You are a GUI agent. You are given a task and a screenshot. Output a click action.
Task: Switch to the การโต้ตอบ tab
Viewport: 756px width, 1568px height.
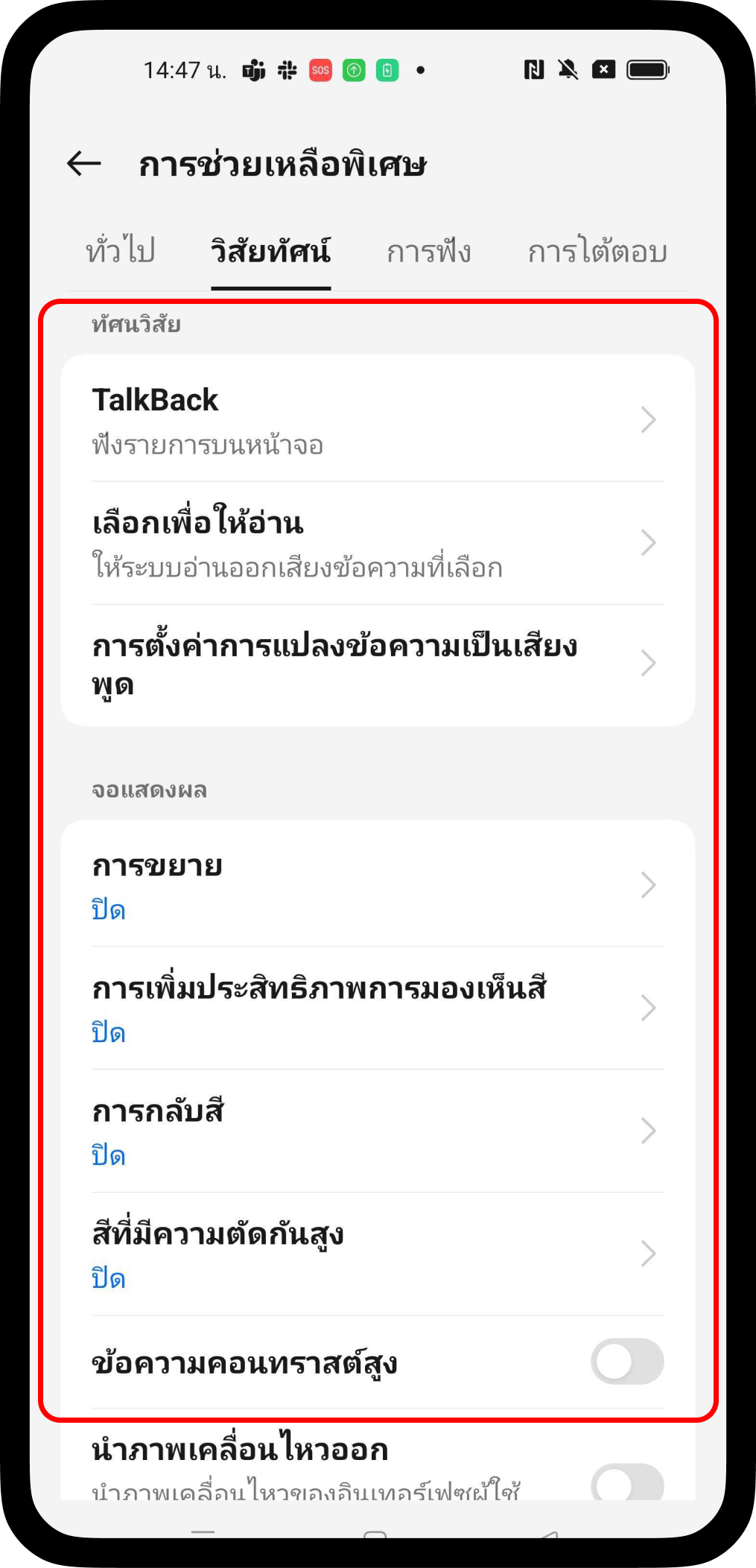click(597, 252)
